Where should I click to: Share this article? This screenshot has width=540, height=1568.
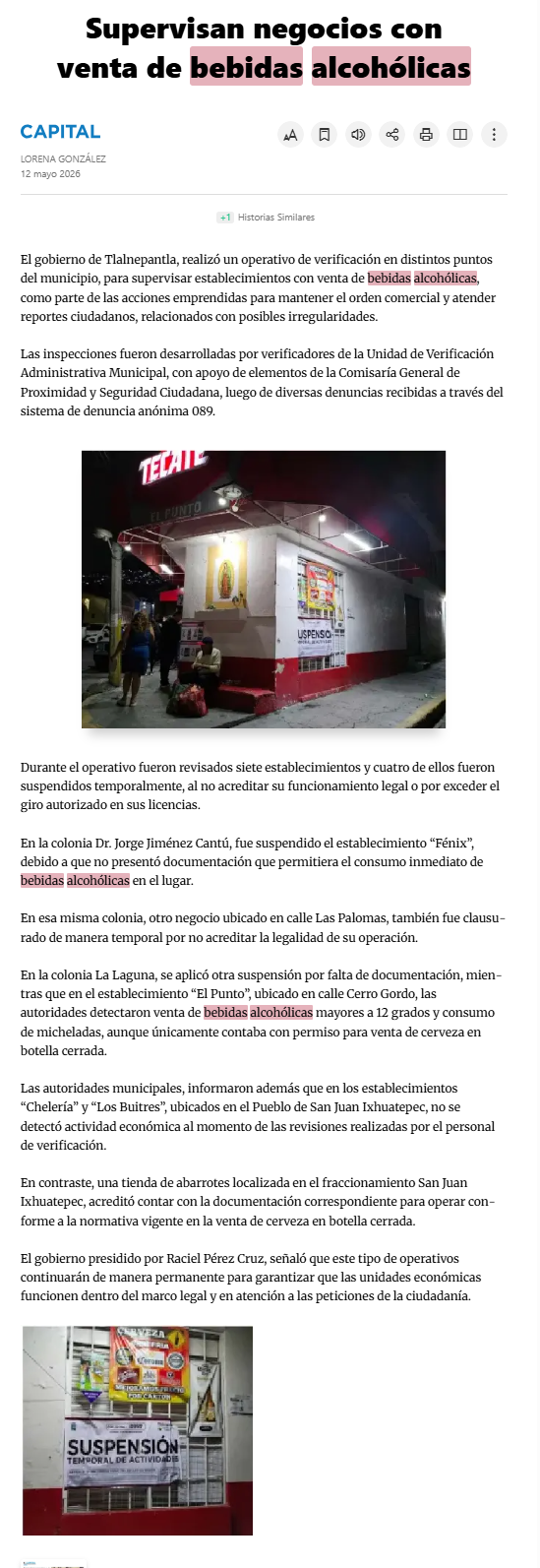(x=392, y=135)
